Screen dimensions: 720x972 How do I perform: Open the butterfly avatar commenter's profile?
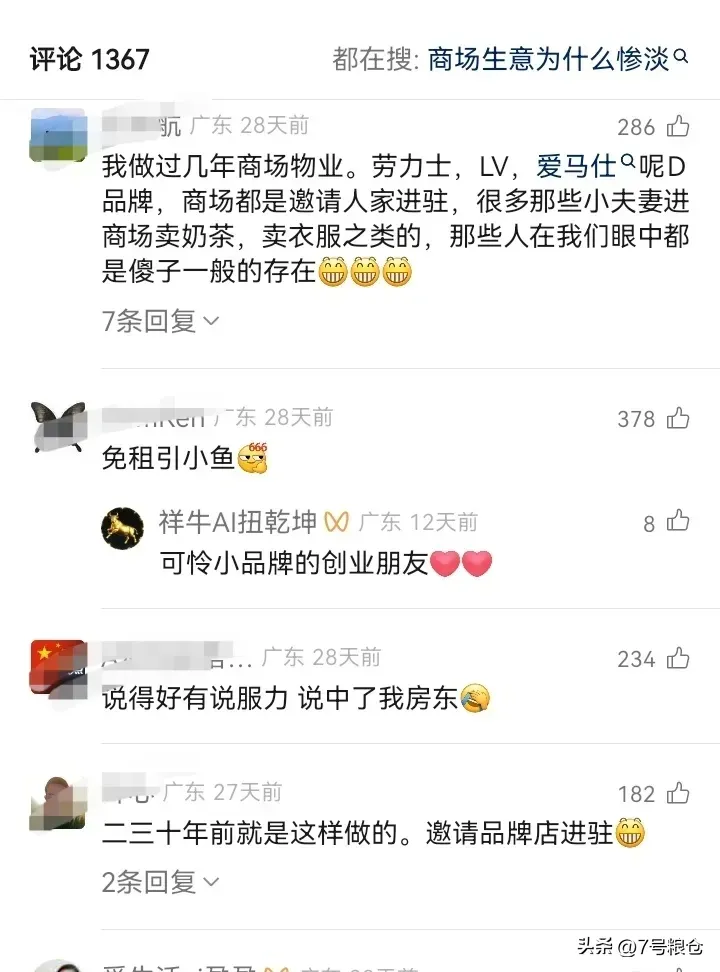click(x=57, y=426)
